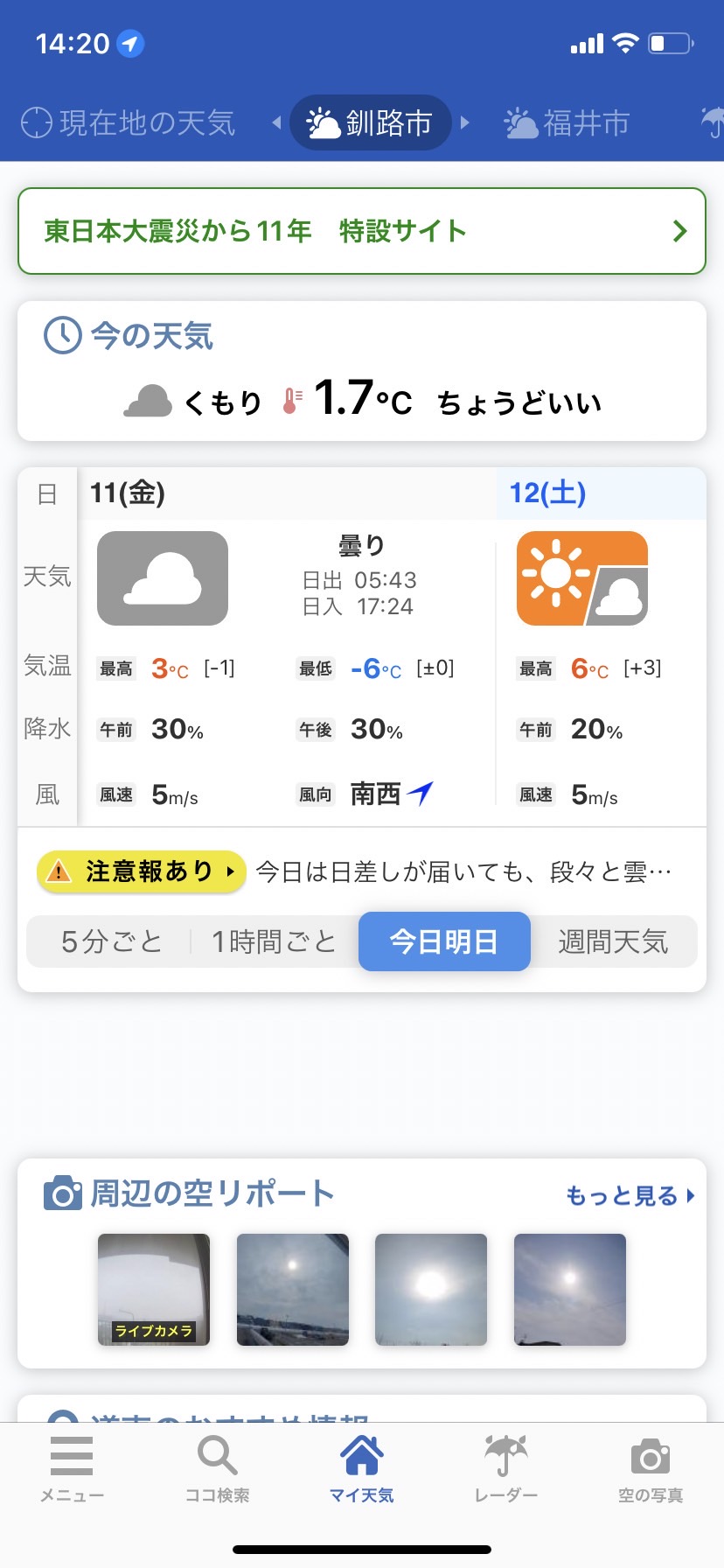
Task: Open the ライブカメラ live camera thumbnail
Action: point(154,1290)
